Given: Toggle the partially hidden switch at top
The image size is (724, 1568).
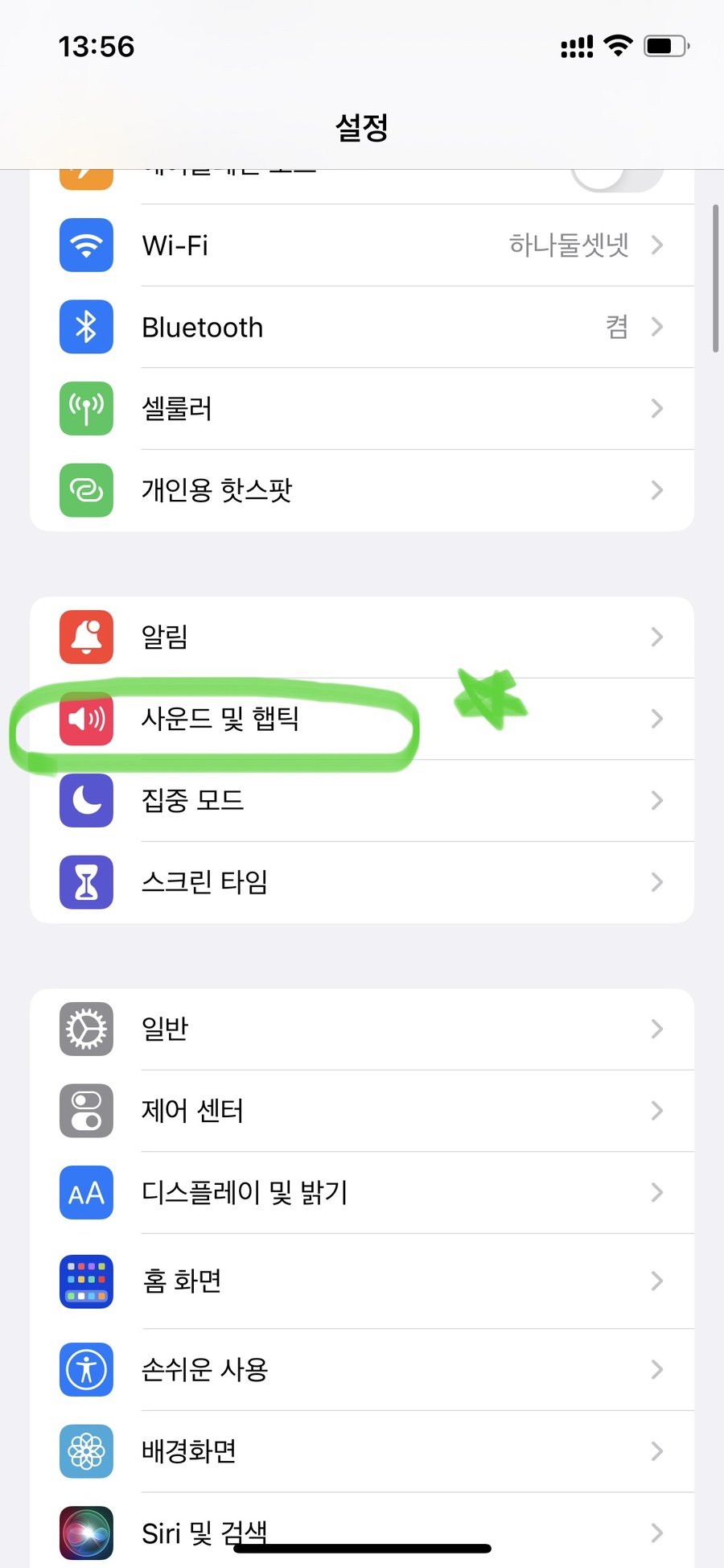Looking at the screenshot, I should point(617,179).
